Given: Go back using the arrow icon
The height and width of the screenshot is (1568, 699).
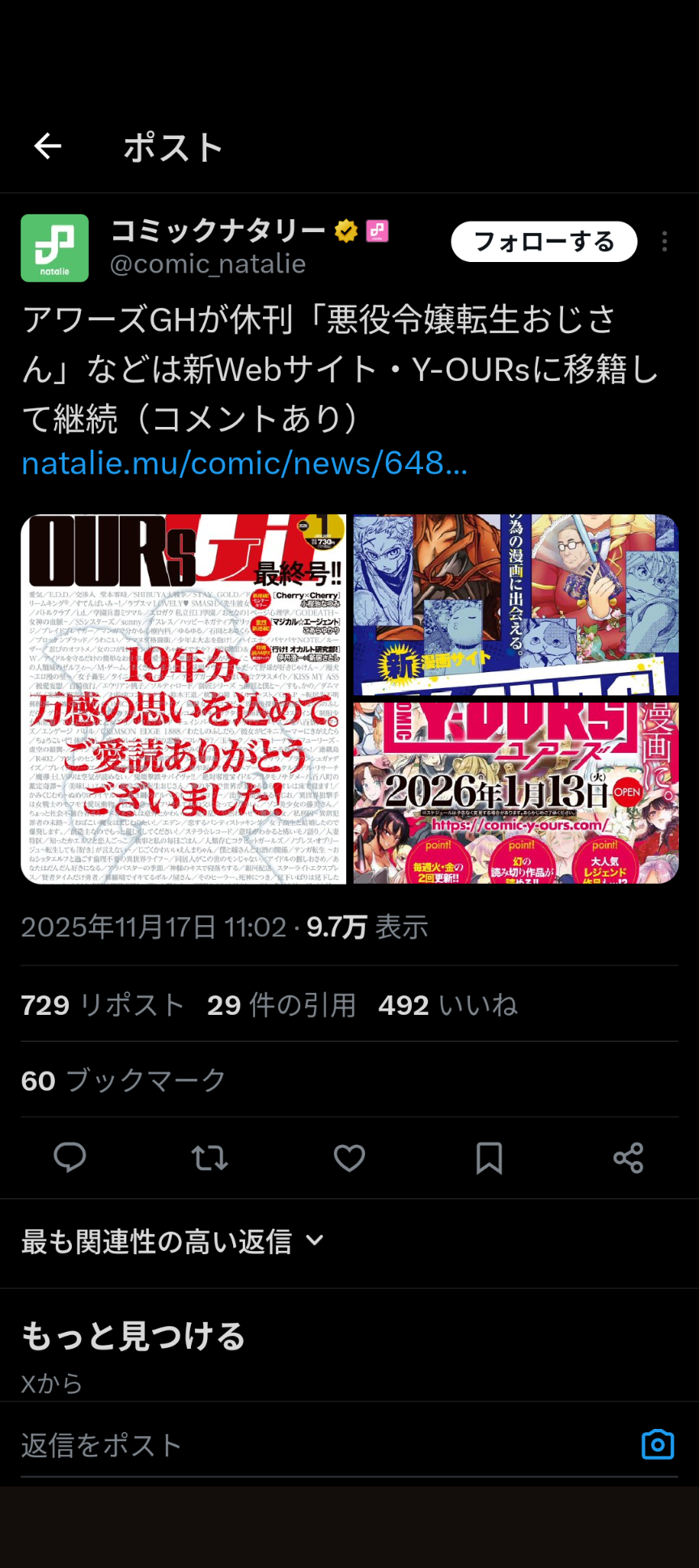Looking at the screenshot, I should pyautogui.click(x=48, y=146).
